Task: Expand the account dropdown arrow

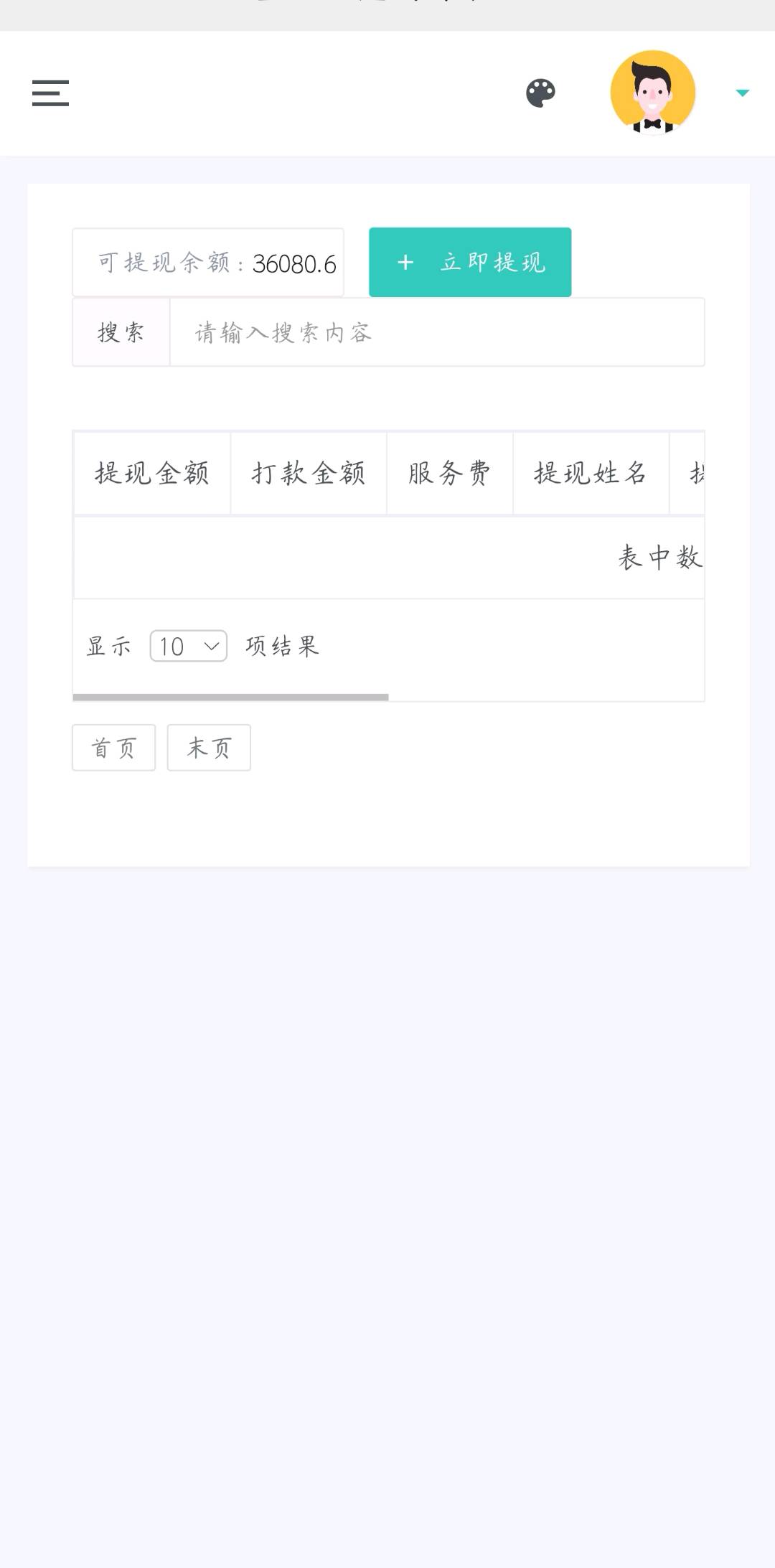Action: [742, 93]
